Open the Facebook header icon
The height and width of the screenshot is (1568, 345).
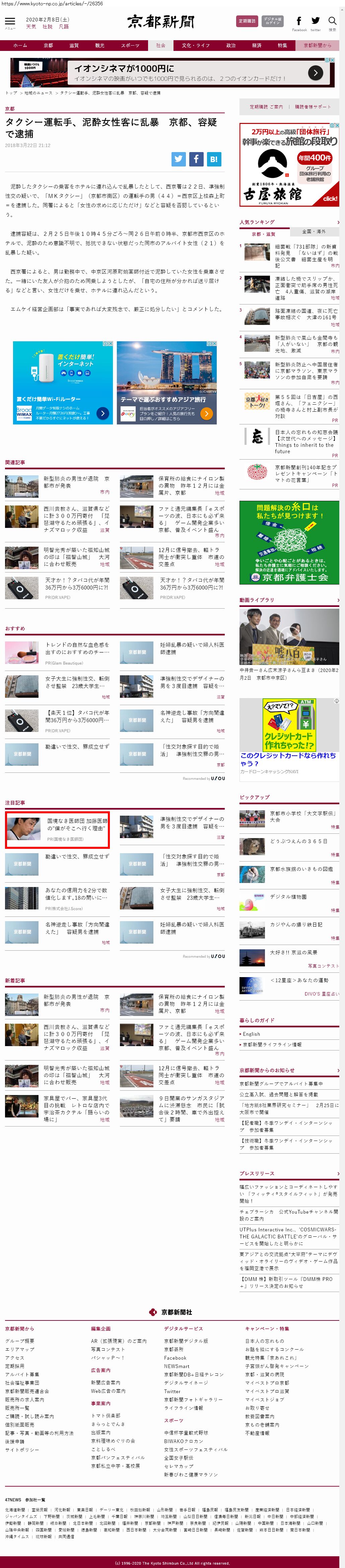tap(299, 21)
